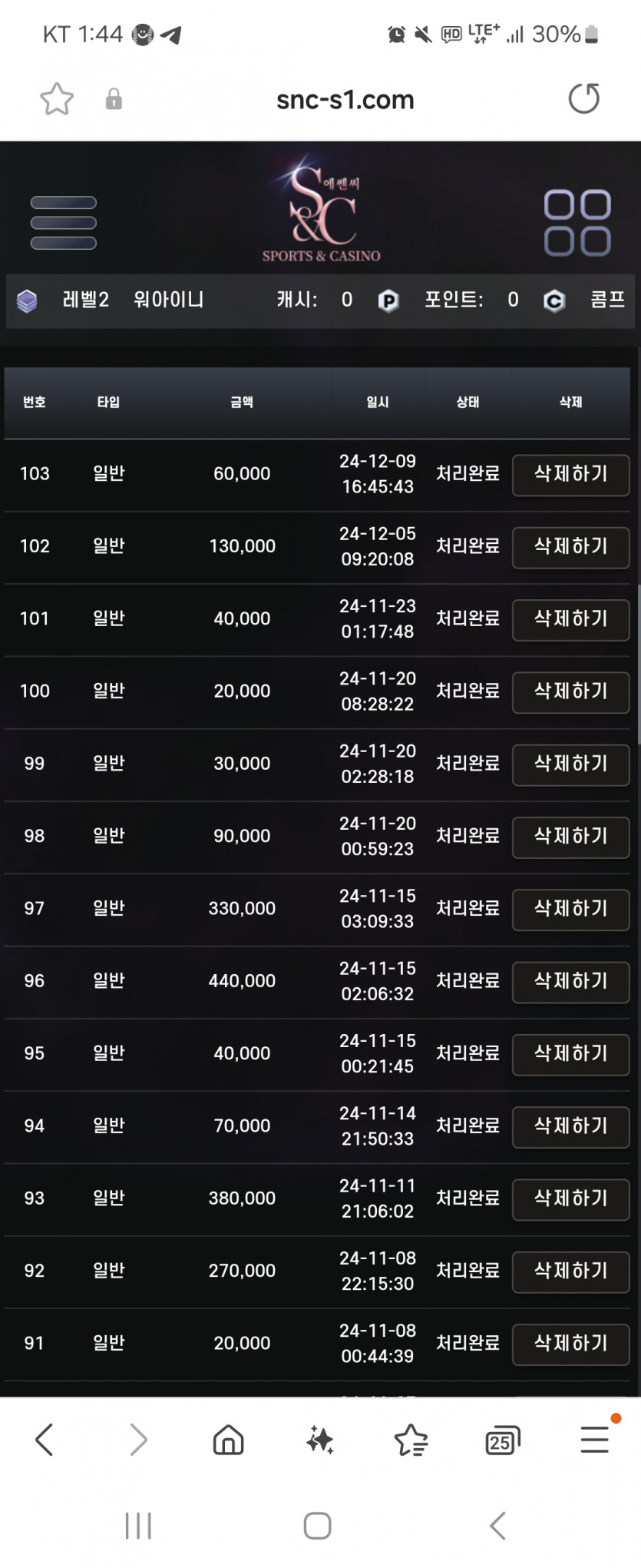This screenshot has width=641, height=1568.
Task: Delete entry number 100
Action: [x=570, y=691]
